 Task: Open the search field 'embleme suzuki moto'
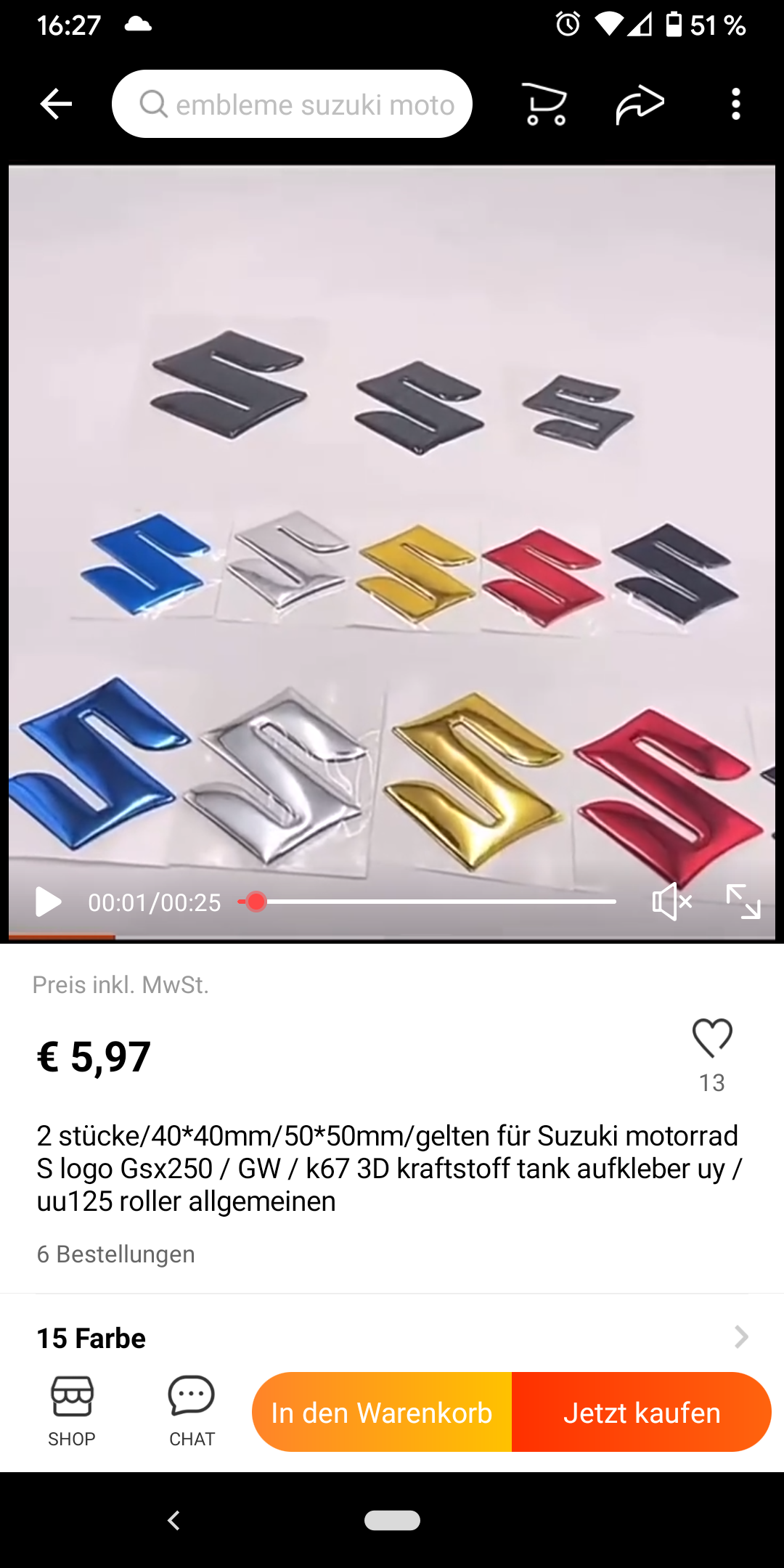pyautogui.click(x=292, y=104)
